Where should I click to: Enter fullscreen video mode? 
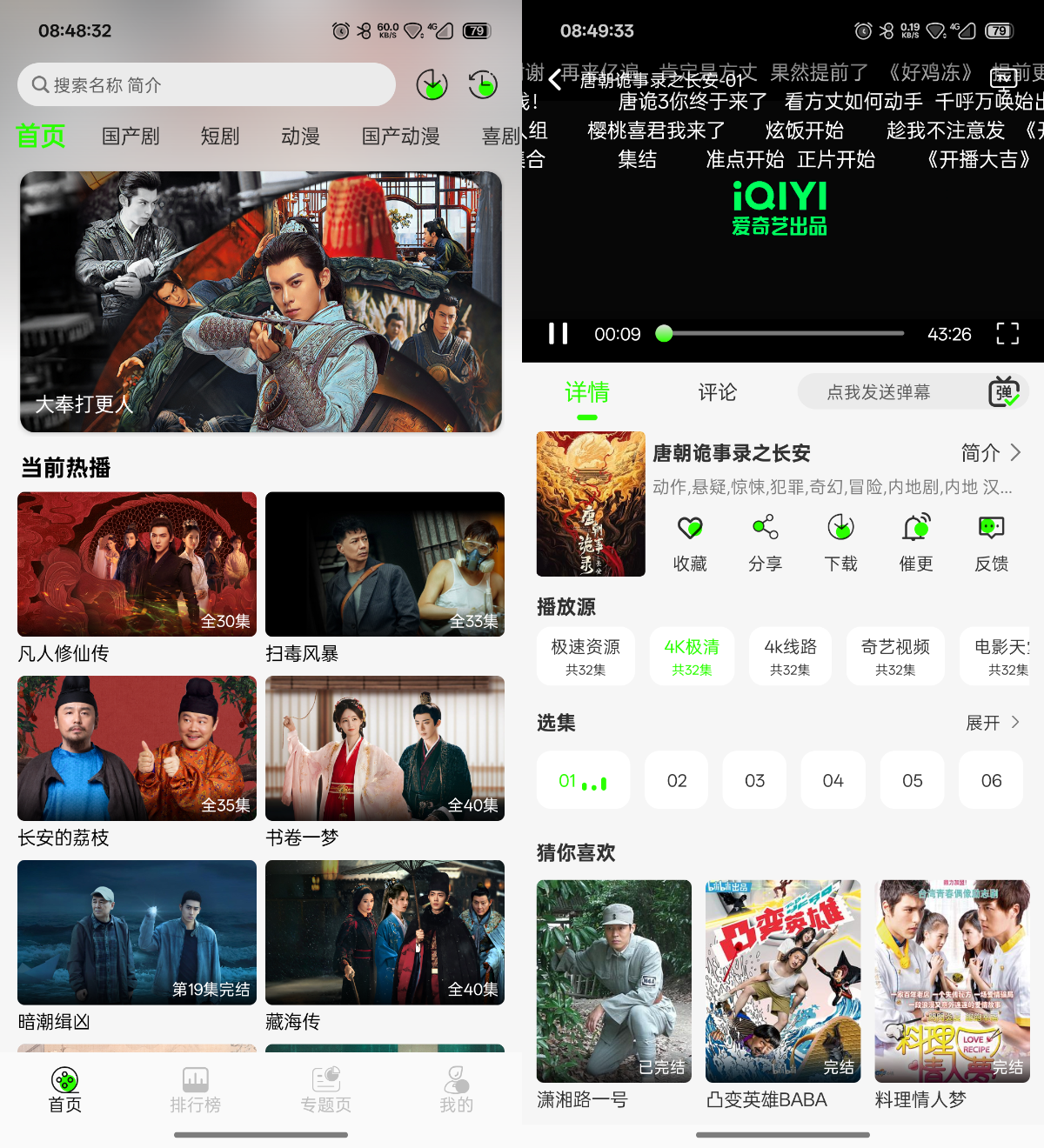tap(1007, 334)
